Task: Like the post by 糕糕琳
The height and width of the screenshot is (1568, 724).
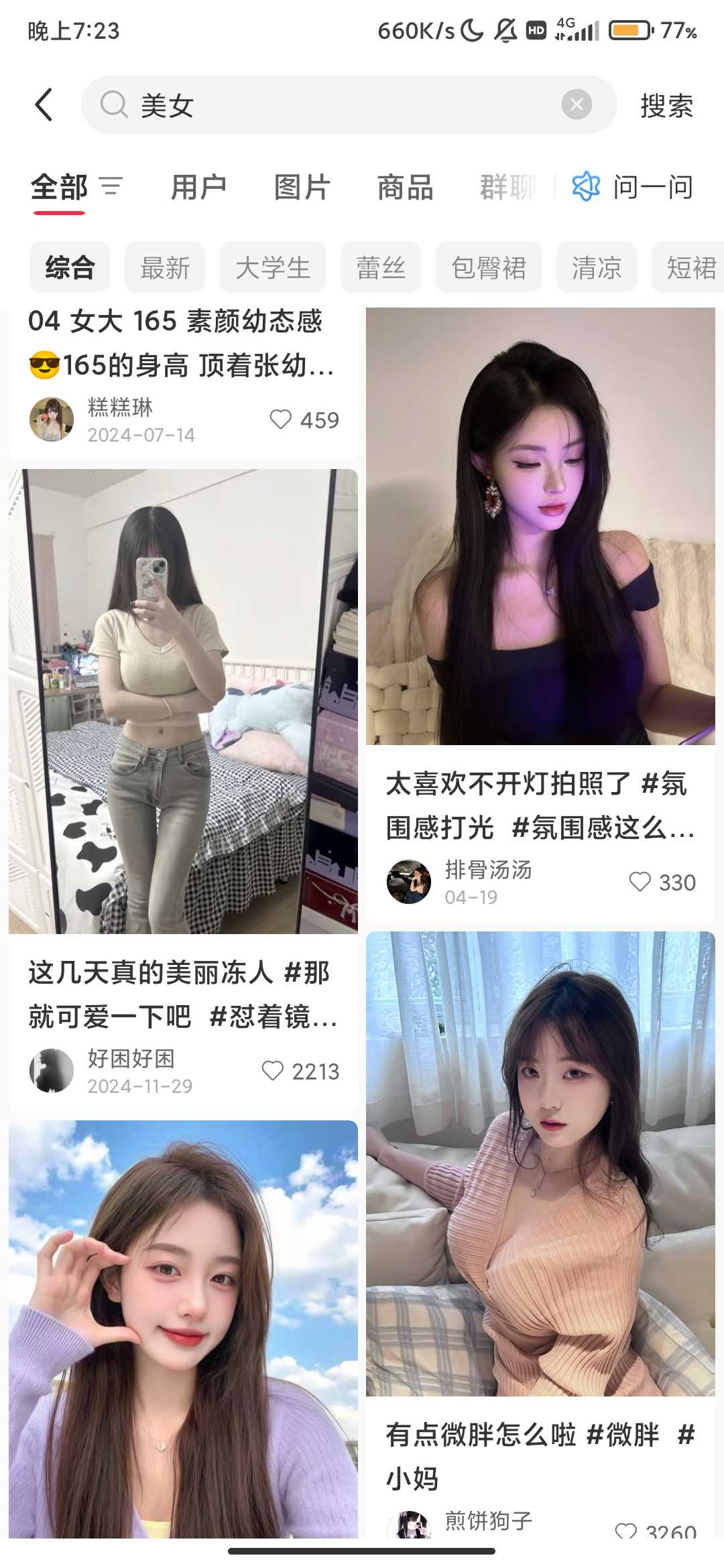Action: (281, 419)
